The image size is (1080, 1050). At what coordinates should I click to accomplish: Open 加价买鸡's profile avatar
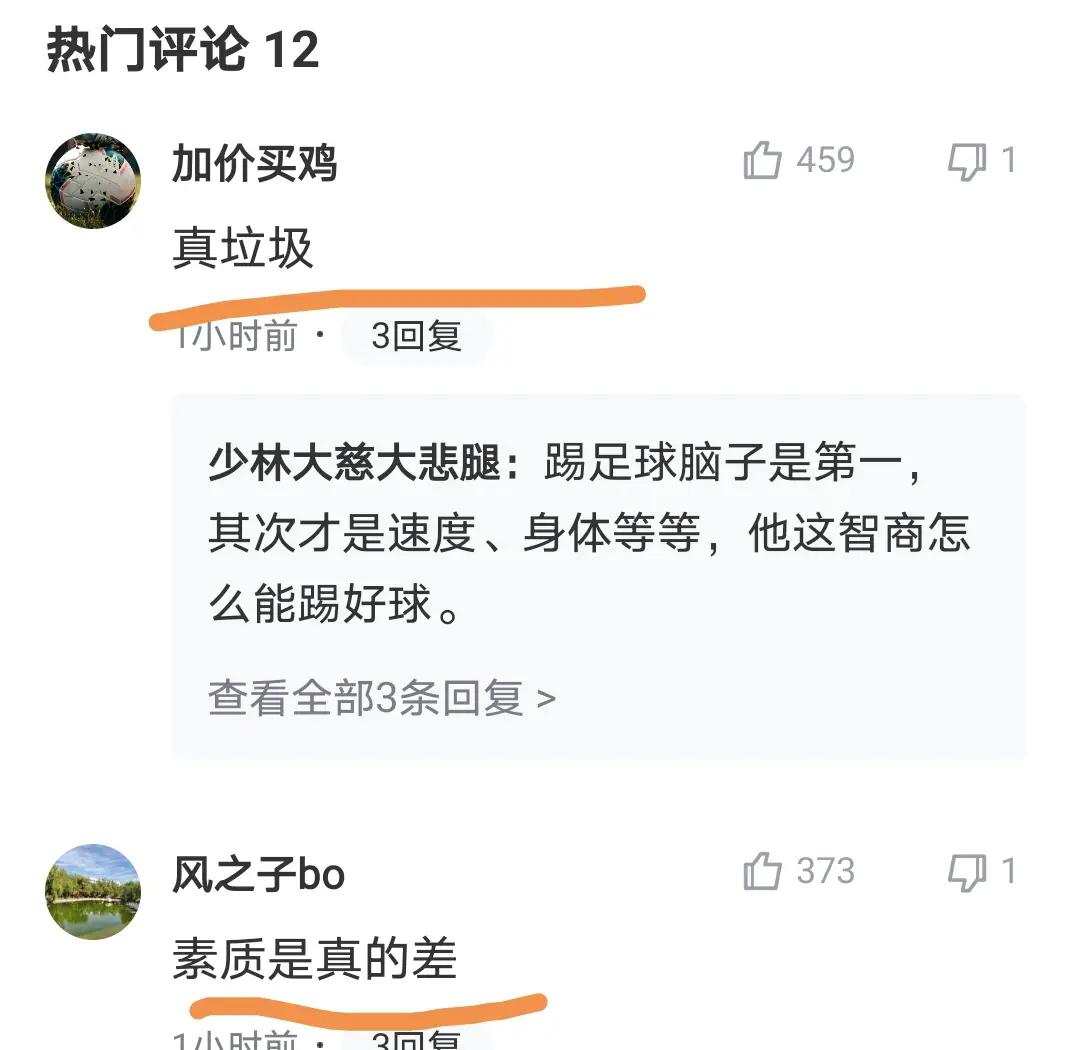point(93,181)
